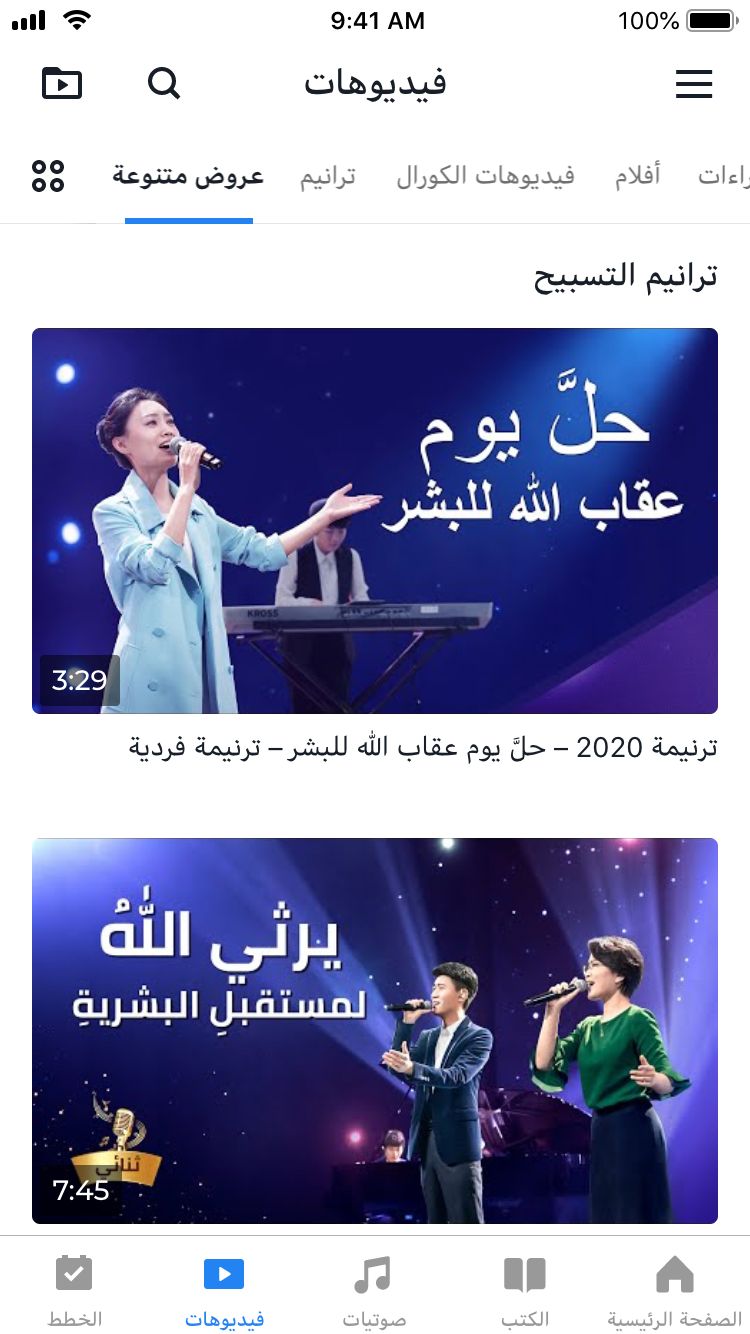The width and height of the screenshot is (750, 1334).
Task: Switch to the أفلام tab
Action: pos(637,177)
